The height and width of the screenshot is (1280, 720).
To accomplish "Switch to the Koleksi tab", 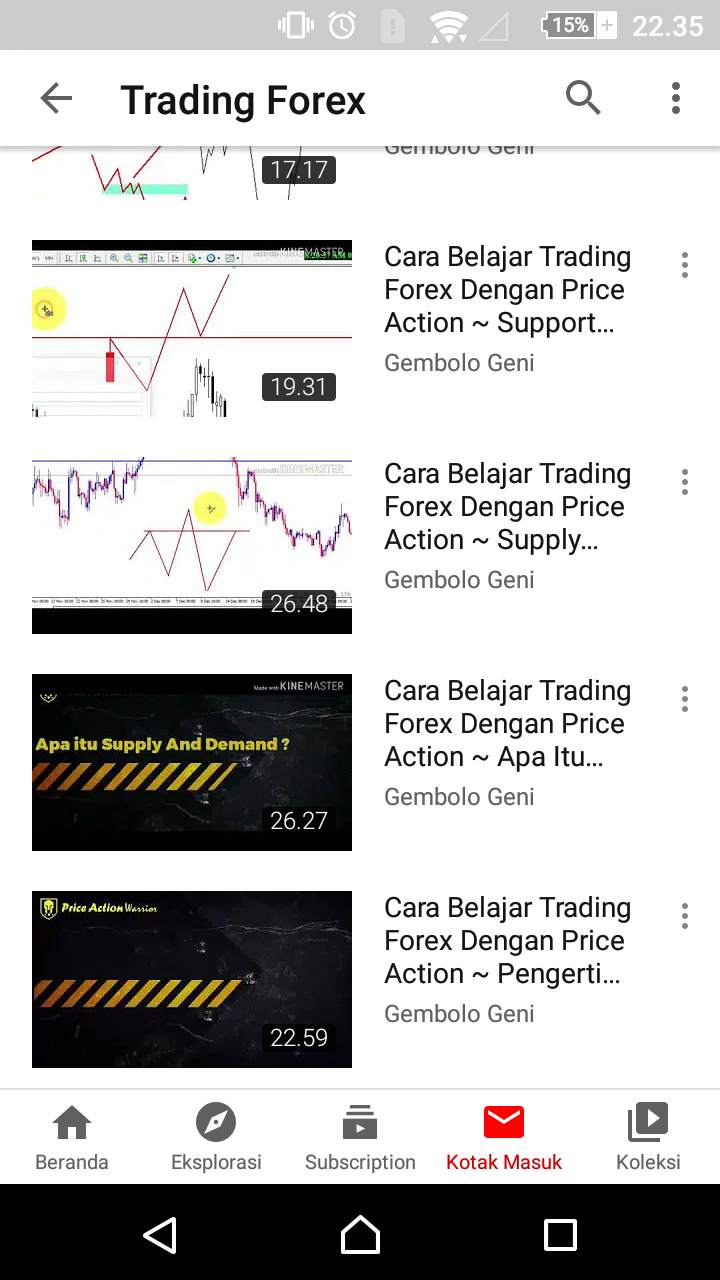I will 648,1138.
